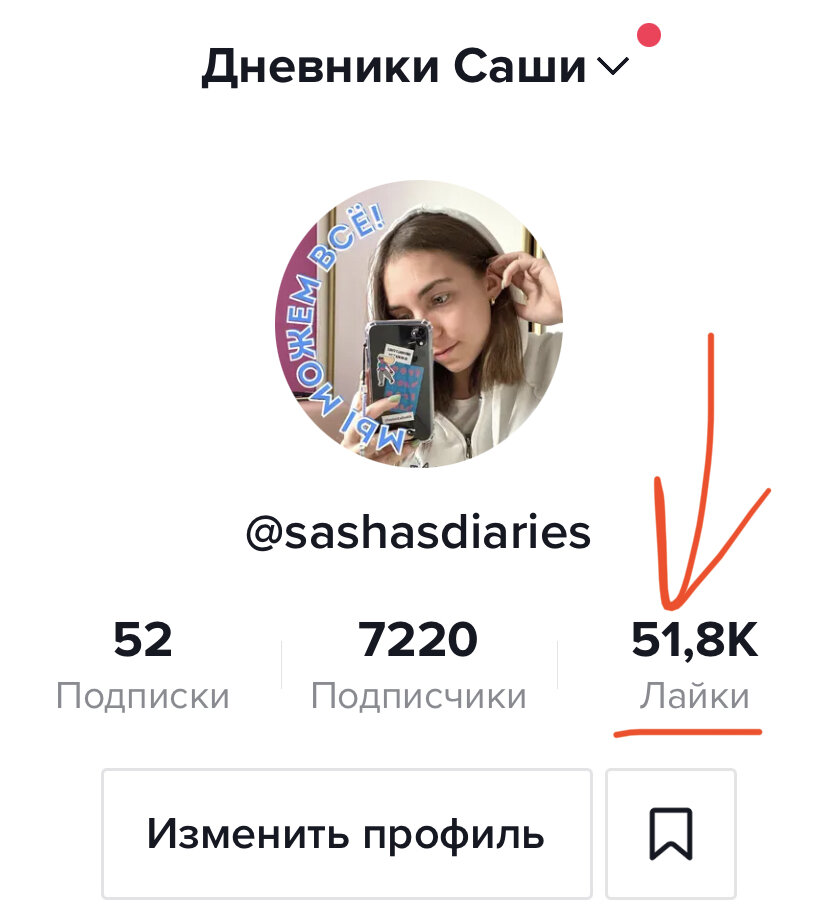Tap the profile avatar photo

pyautogui.click(x=418, y=324)
